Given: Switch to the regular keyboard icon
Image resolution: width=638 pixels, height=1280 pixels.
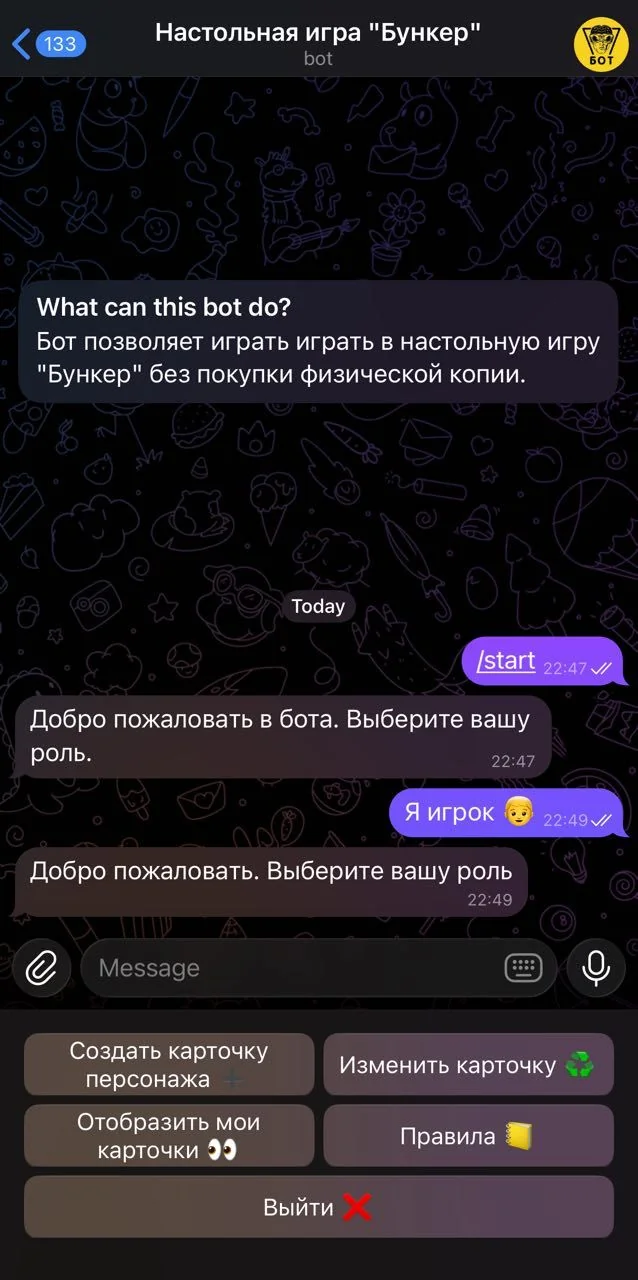Looking at the screenshot, I should tap(523, 968).
